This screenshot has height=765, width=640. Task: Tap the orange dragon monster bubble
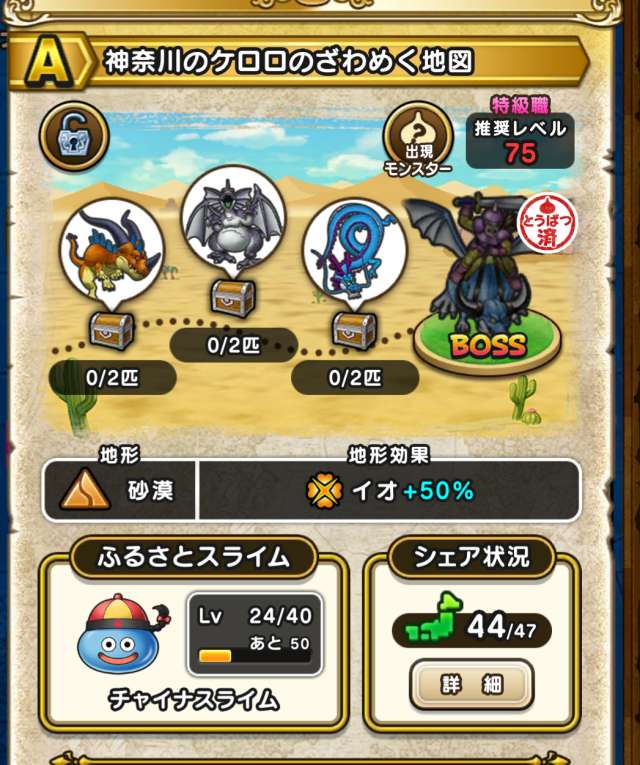tap(110, 249)
